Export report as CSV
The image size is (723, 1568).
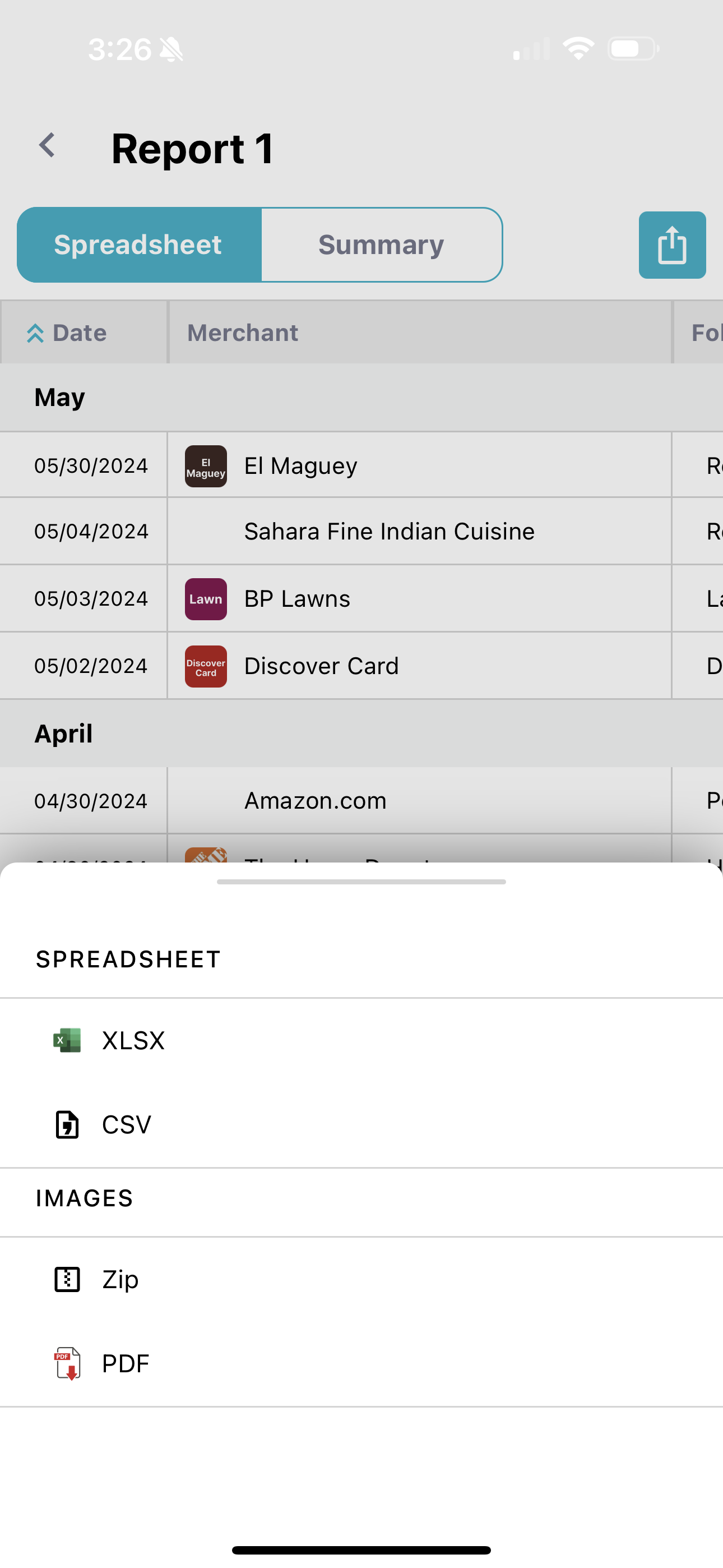pyautogui.click(x=126, y=1125)
